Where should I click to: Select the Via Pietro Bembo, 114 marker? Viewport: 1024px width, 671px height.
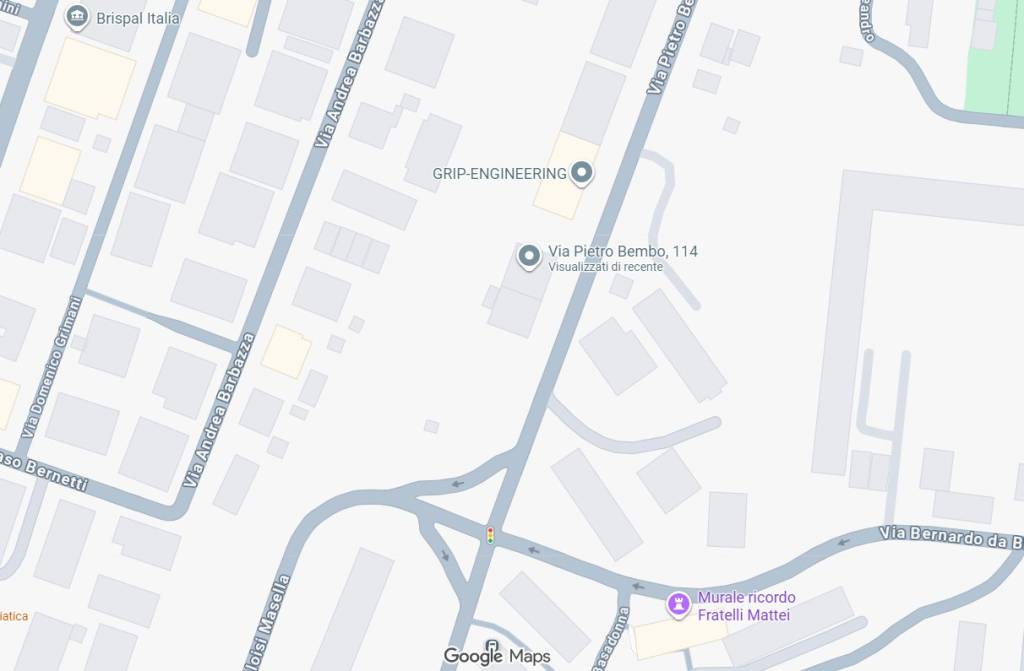pyautogui.click(x=529, y=257)
